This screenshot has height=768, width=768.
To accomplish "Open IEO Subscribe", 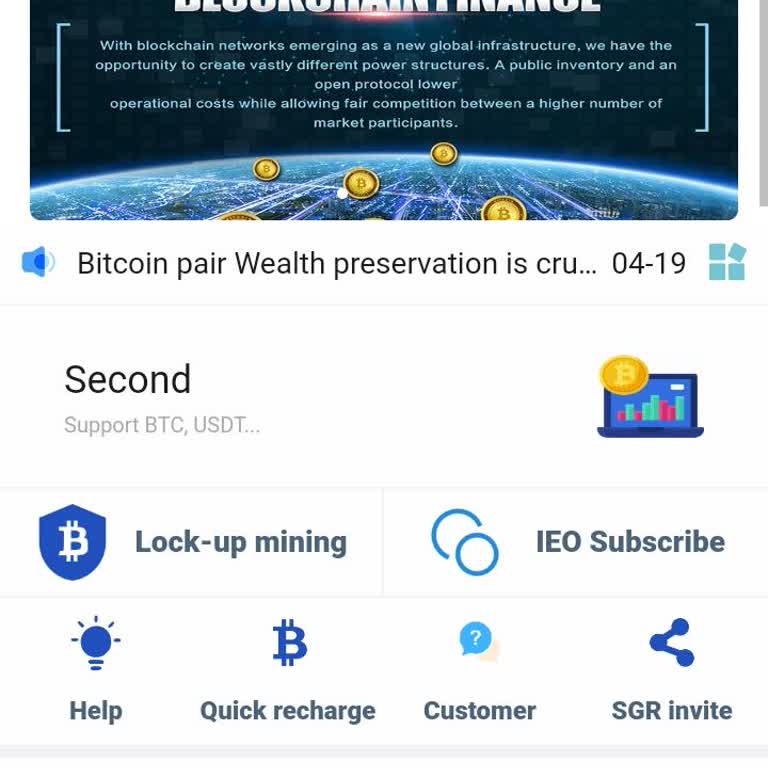I will 577,542.
